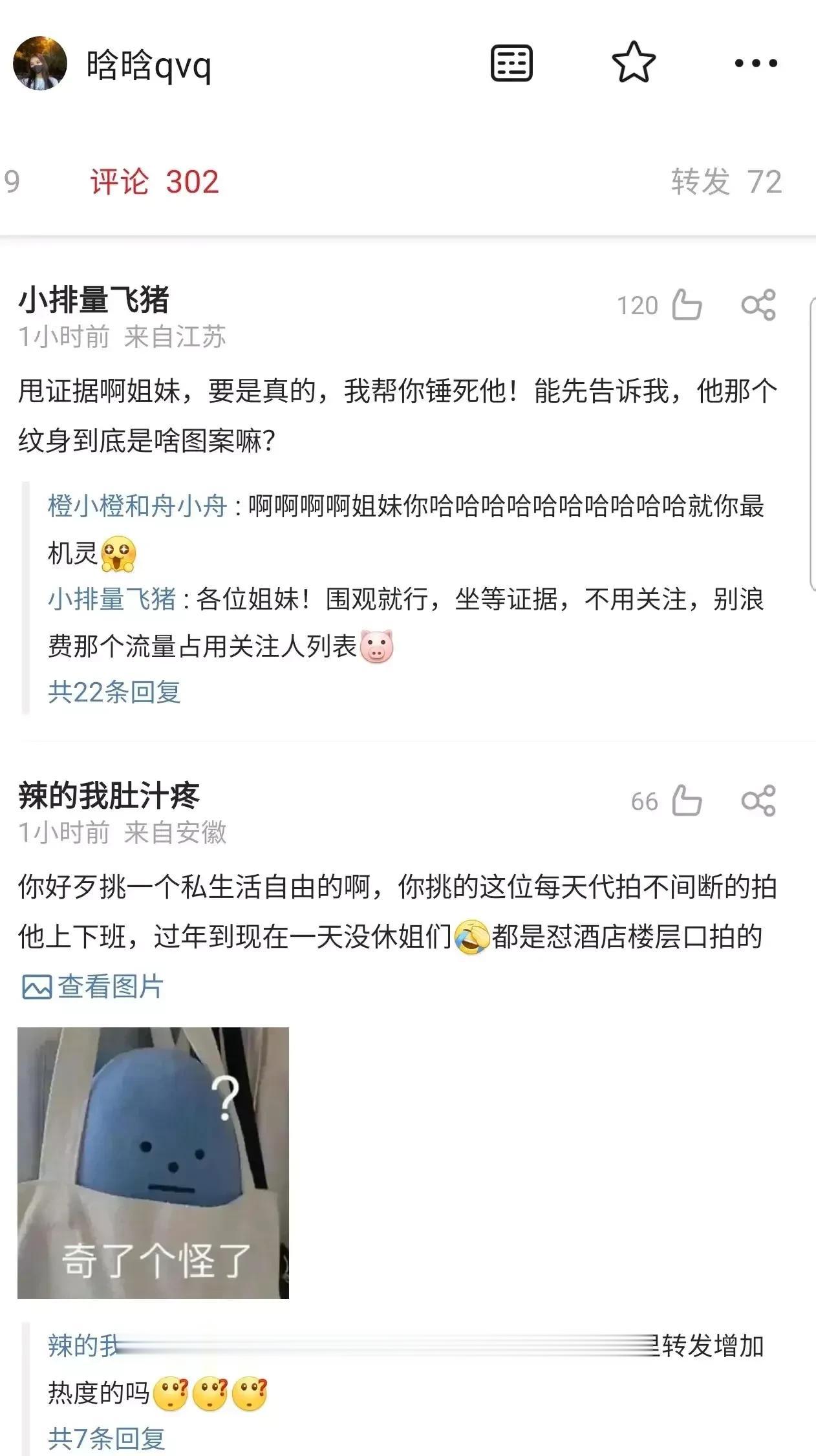Open 辣的我肚汁疼's profile from the comment header
The width and height of the screenshot is (816, 1456).
[x=109, y=796]
